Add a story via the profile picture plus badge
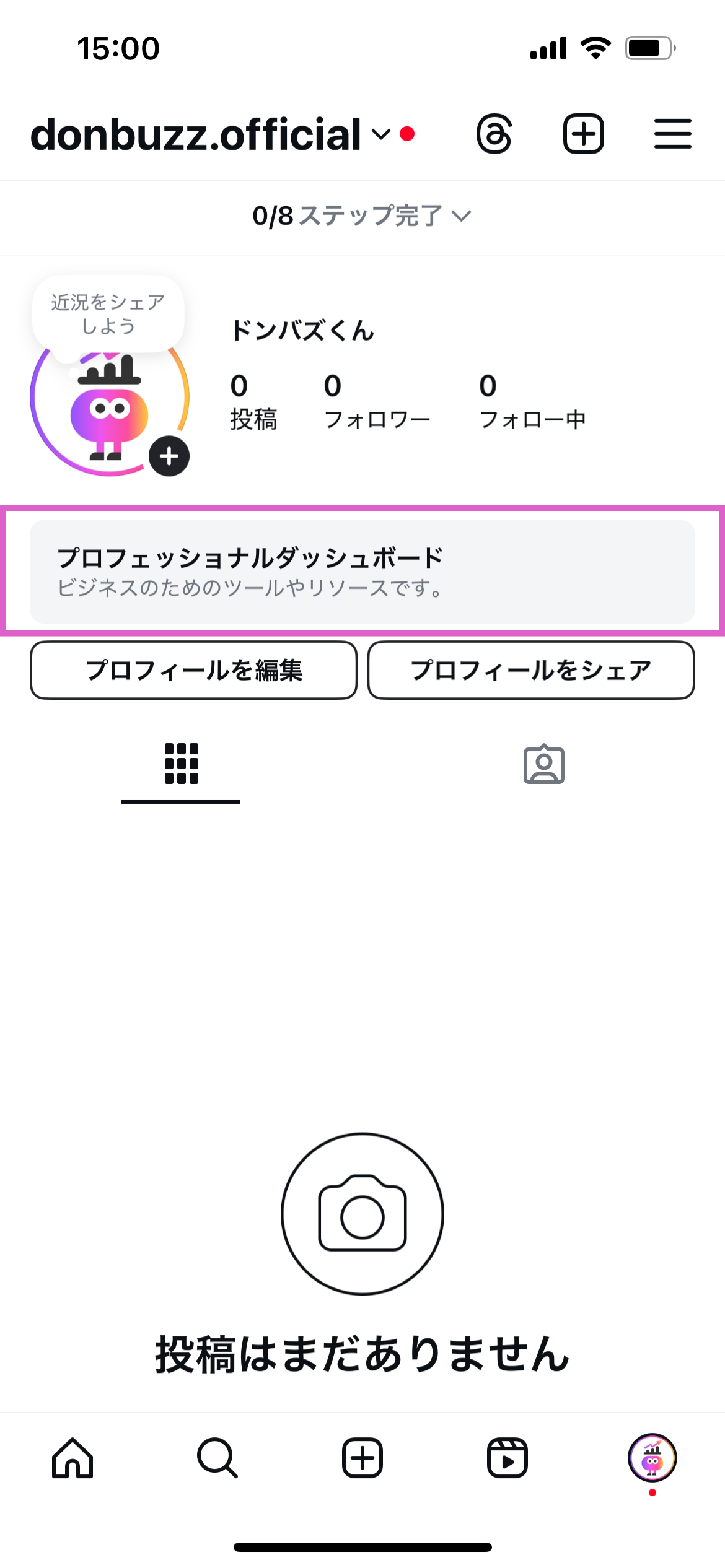This screenshot has height=1568, width=725. tap(169, 456)
